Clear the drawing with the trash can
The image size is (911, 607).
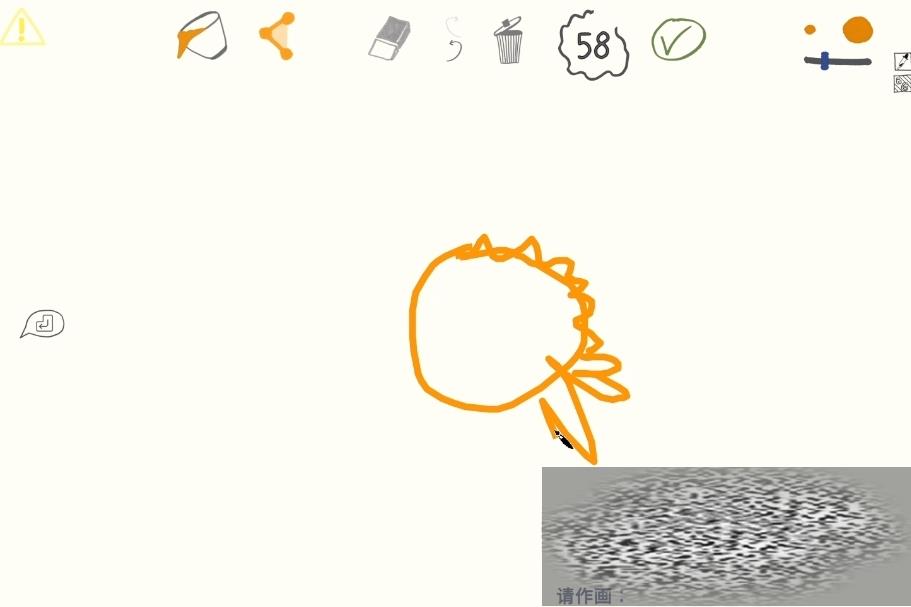tap(508, 41)
